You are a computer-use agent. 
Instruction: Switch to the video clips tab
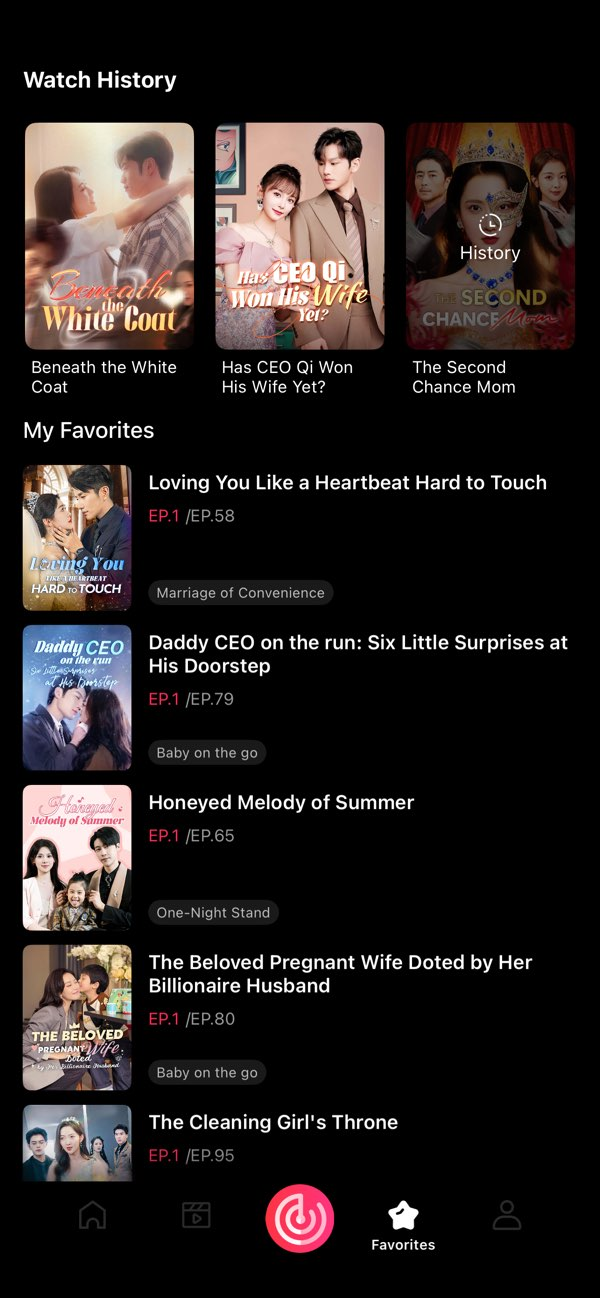coord(196,1216)
